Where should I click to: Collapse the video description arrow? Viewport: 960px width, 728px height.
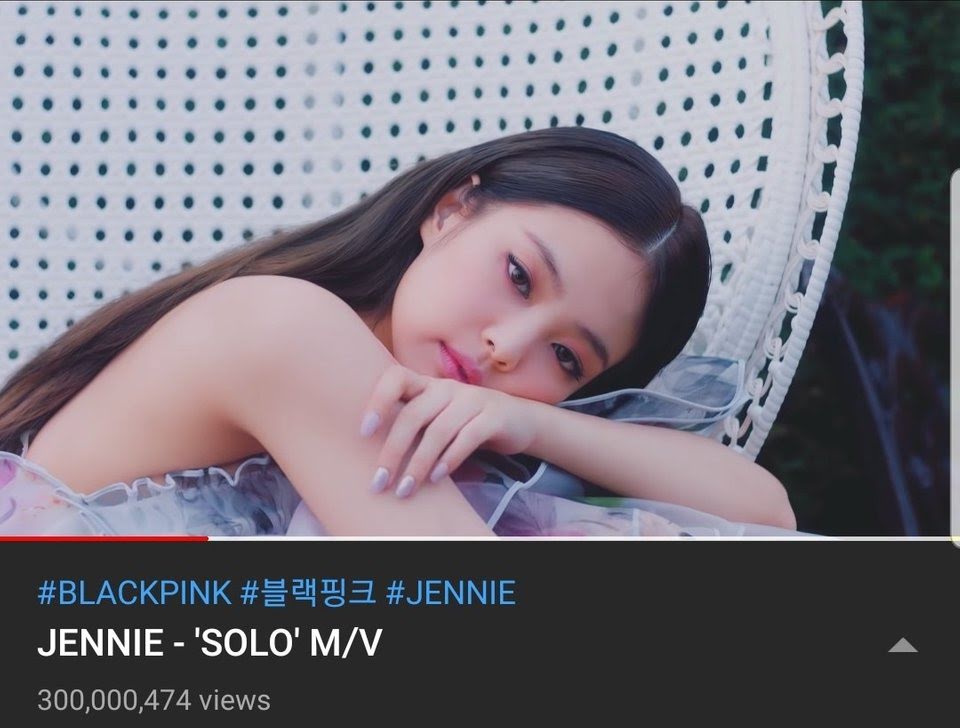[902, 646]
